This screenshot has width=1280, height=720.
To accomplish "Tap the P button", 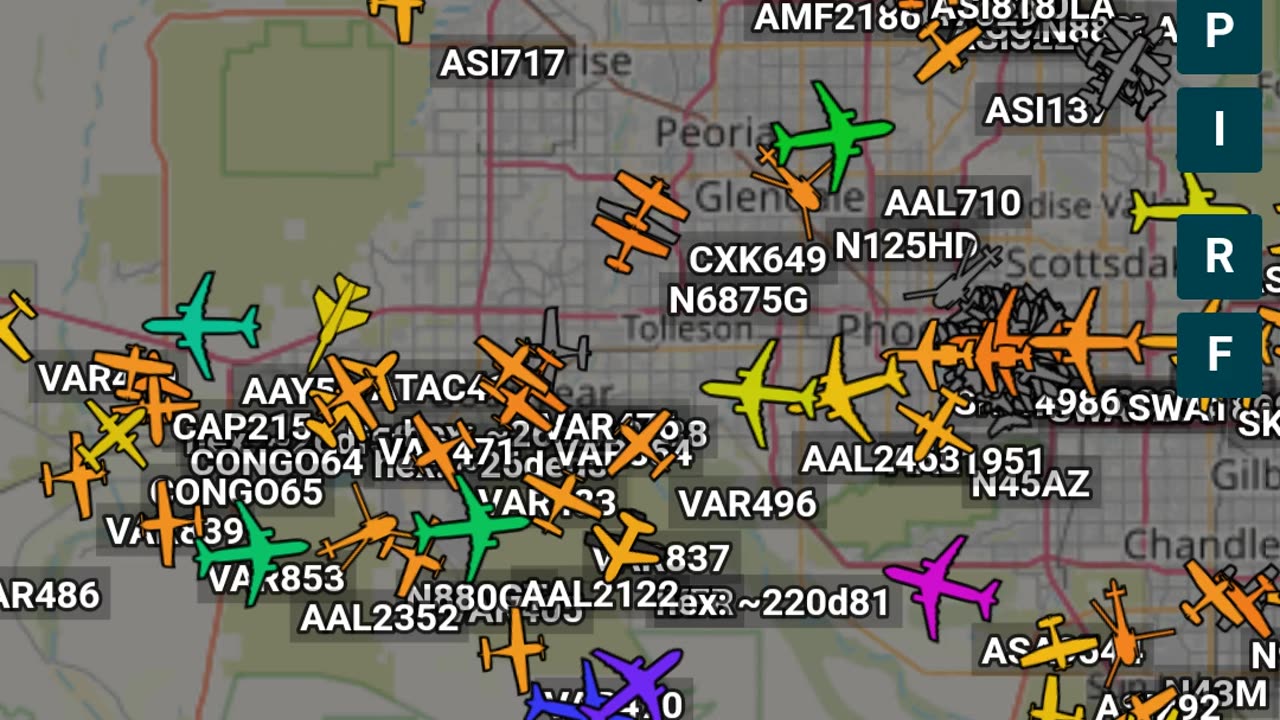I will click(x=1218, y=33).
